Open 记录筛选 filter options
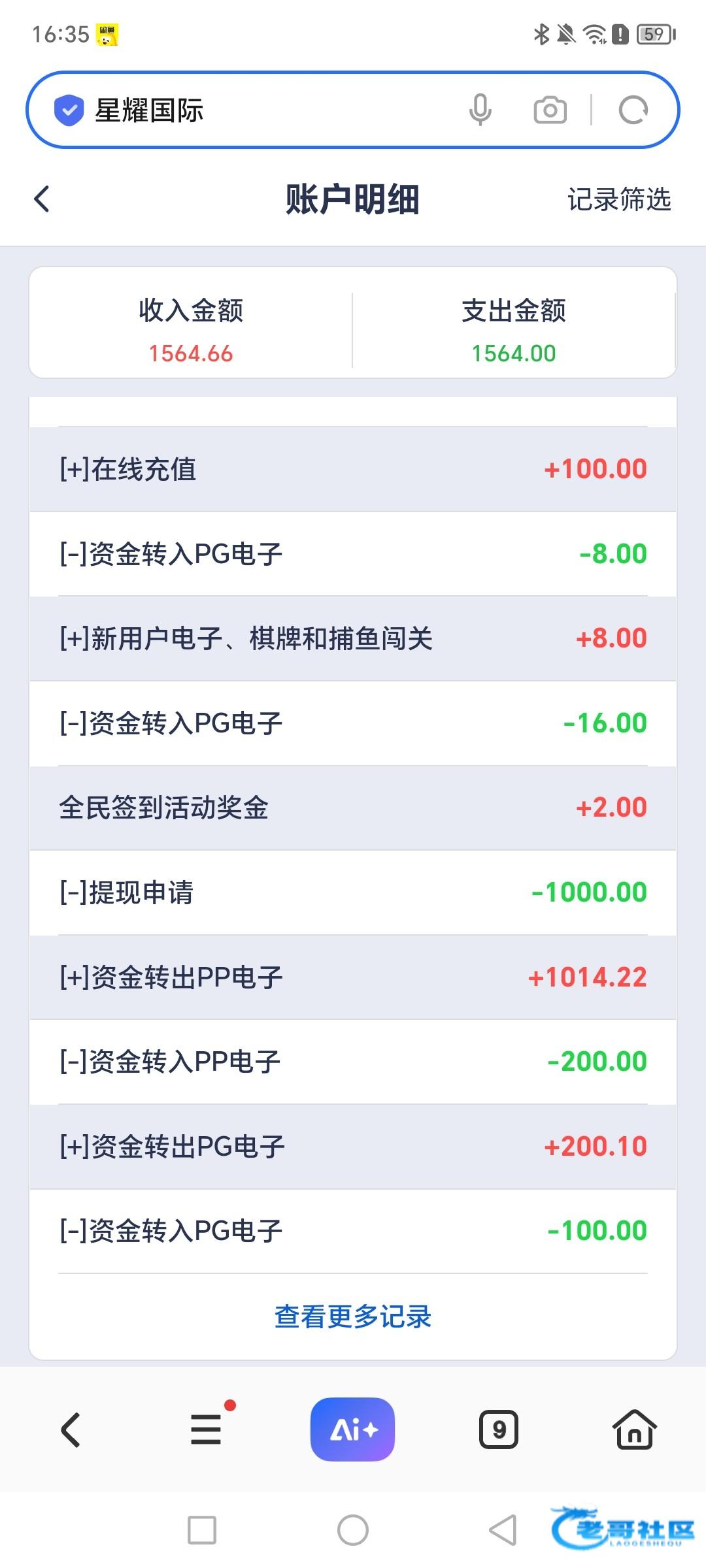This screenshot has width=706, height=1568. click(x=618, y=199)
